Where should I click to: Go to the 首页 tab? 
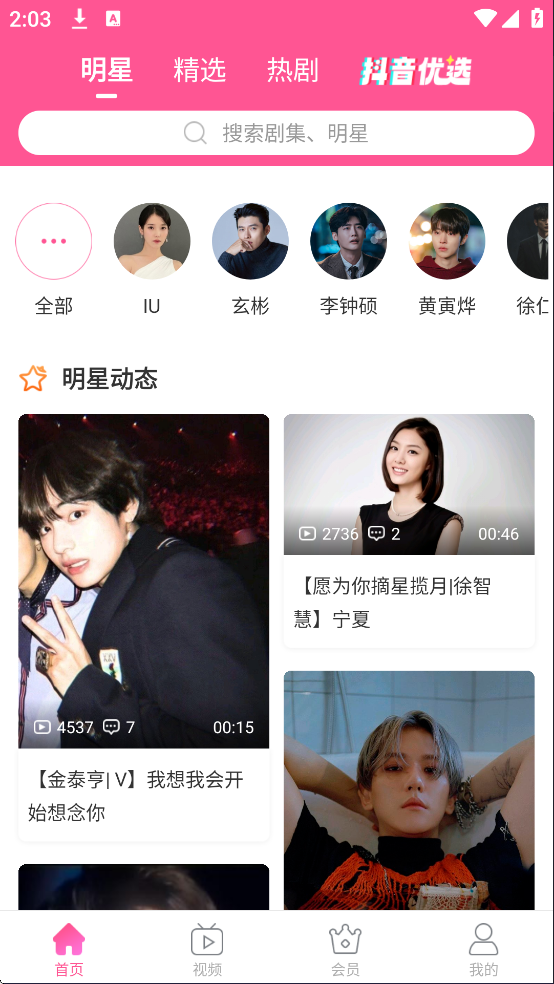point(69,949)
